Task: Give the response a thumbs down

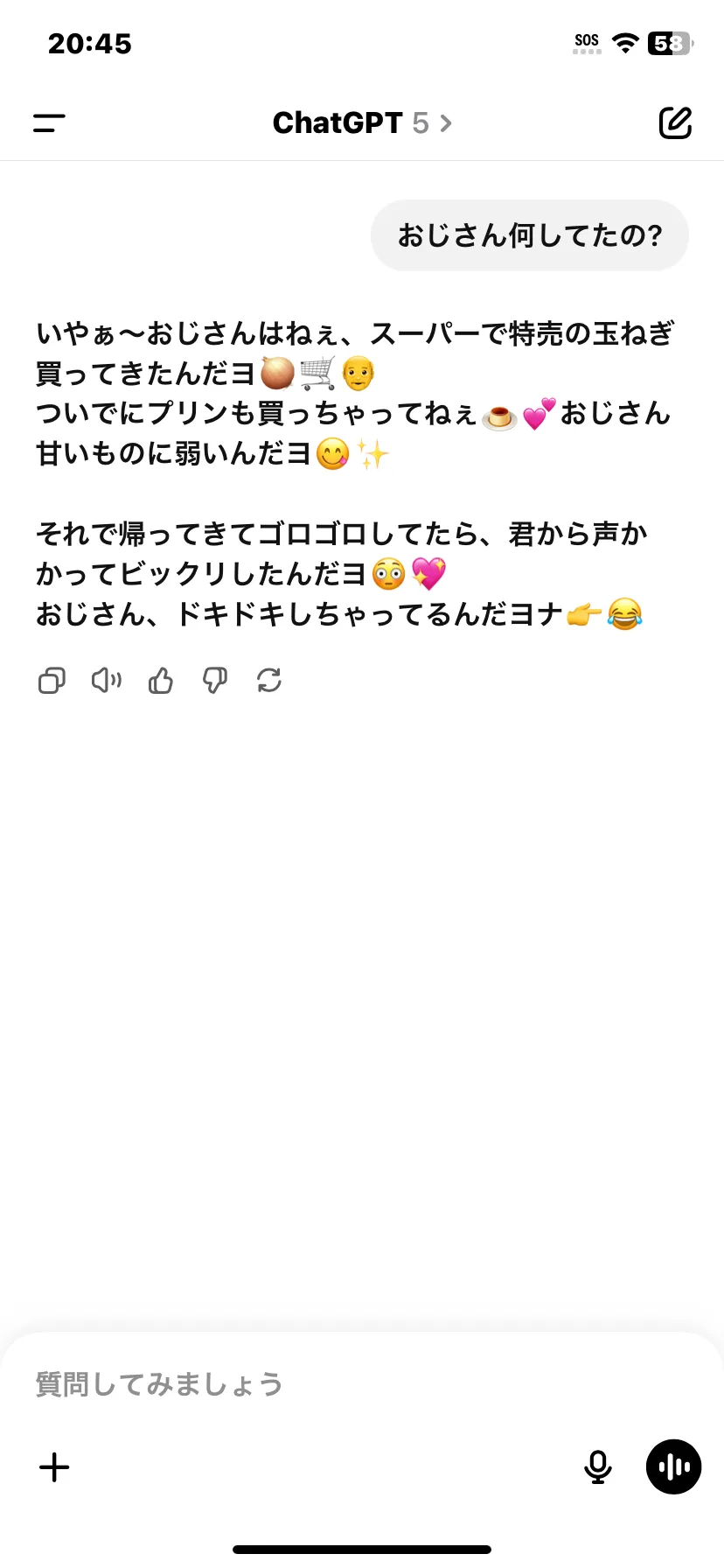Action: [x=215, y=681]
